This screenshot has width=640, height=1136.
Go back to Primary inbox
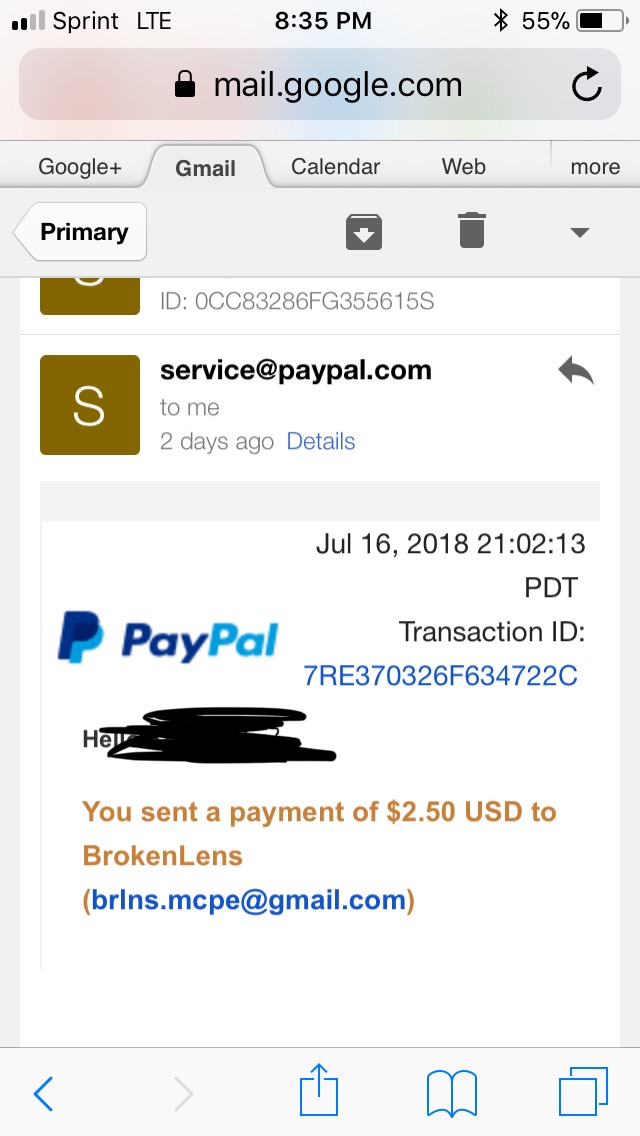point(81,232)
